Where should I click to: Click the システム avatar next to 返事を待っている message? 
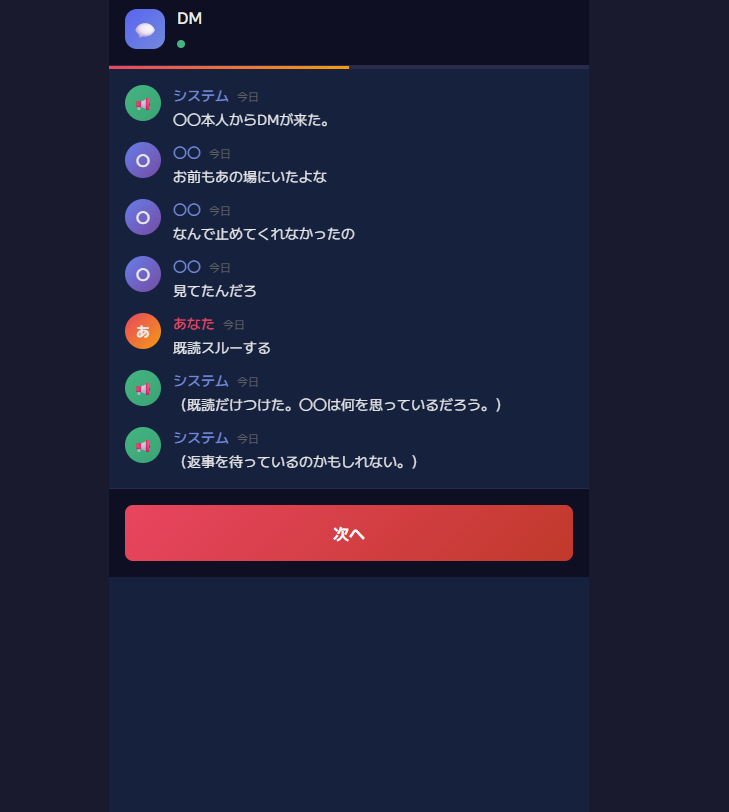coord(142,444)
